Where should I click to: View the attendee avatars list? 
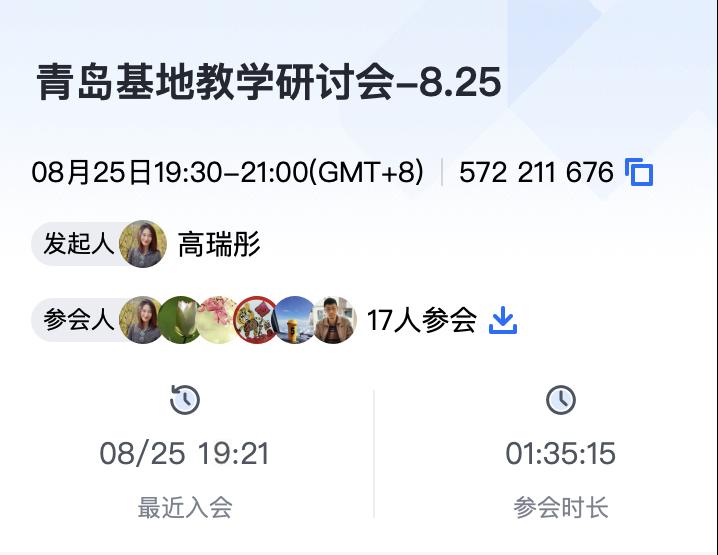point(238,320)
